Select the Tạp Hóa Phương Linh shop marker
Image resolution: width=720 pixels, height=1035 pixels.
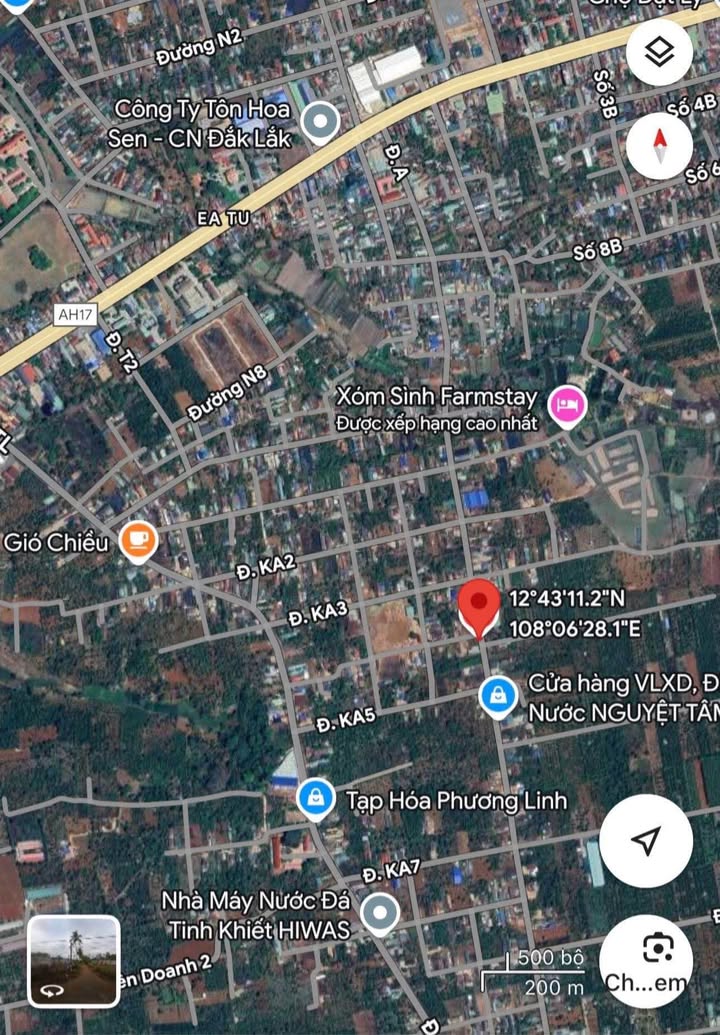pos(316,799)
